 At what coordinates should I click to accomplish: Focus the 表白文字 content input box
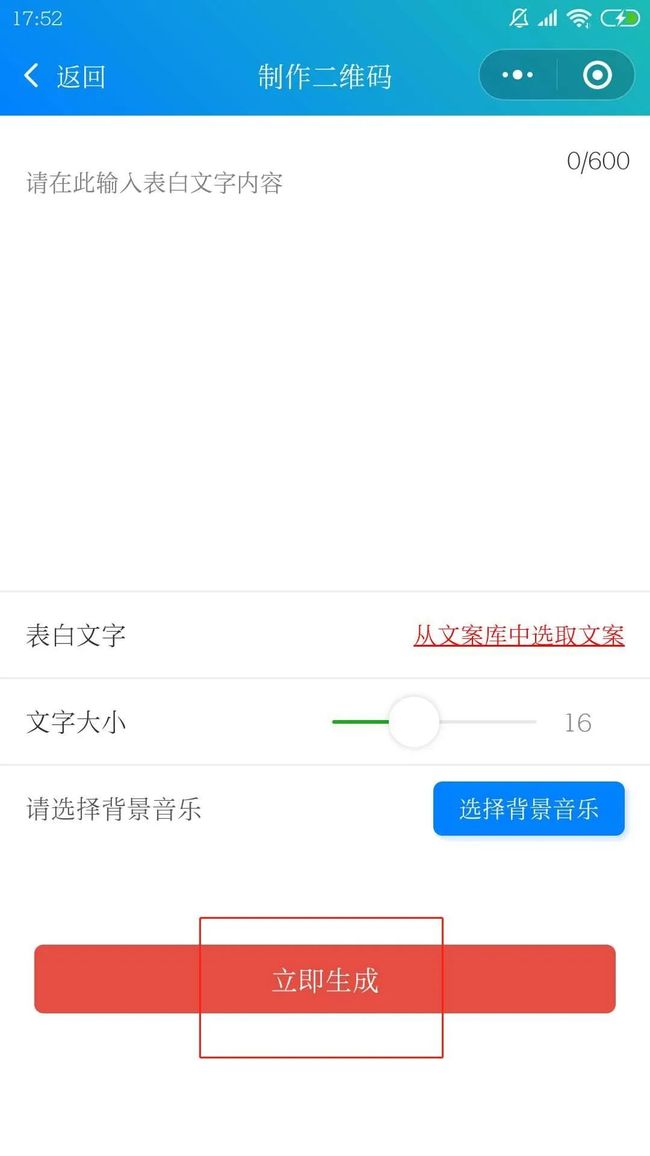[x=325, y=361]
